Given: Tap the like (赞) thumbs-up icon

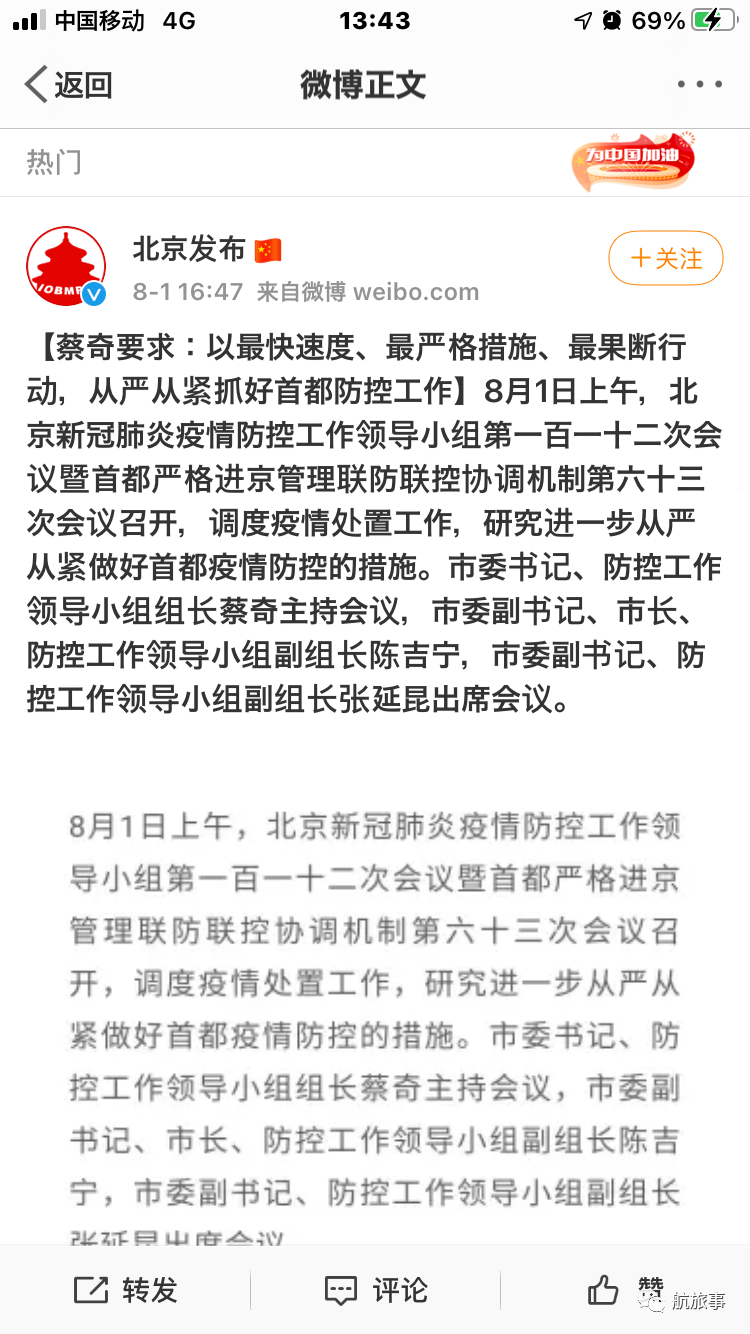Looking at the screenshot, I should (605, 1291).
